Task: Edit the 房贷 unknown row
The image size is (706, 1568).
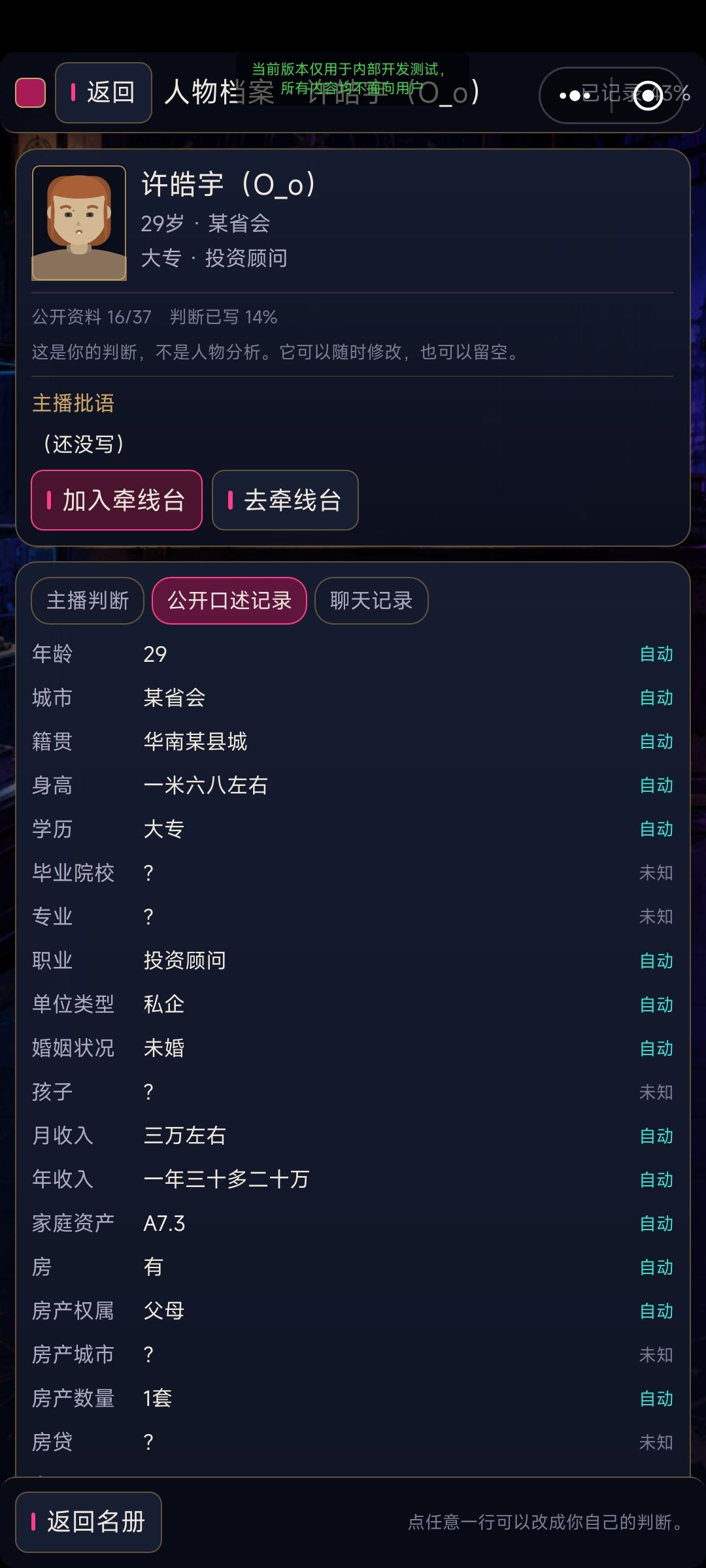Action: coord(353,1442)
